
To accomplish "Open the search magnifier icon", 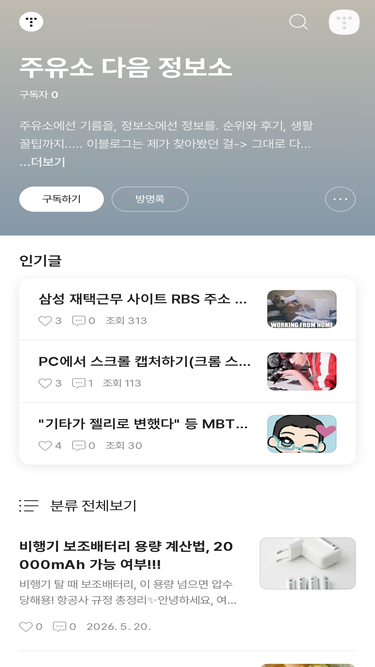I will pyautogui.click(x=298, y=22).
